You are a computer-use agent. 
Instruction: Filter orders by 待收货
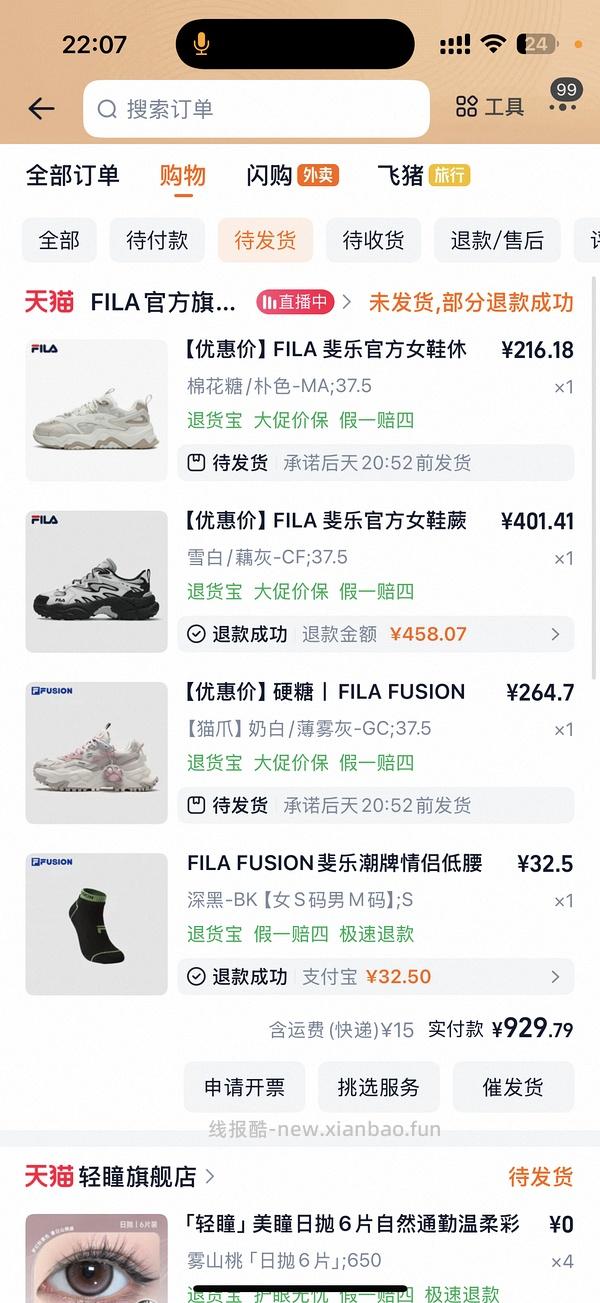[373, 240]
